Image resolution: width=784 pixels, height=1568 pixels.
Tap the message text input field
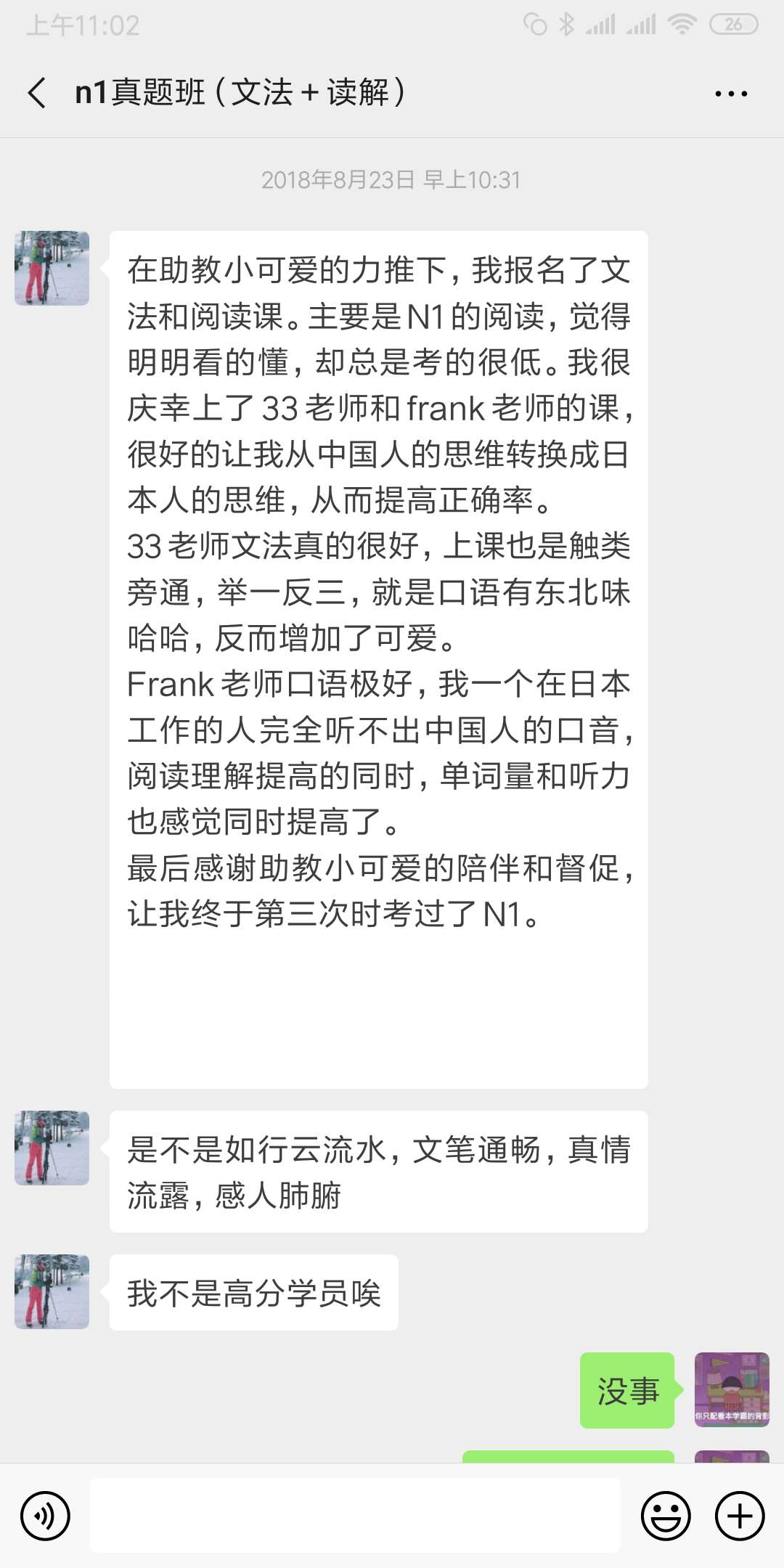point(355,1516)
